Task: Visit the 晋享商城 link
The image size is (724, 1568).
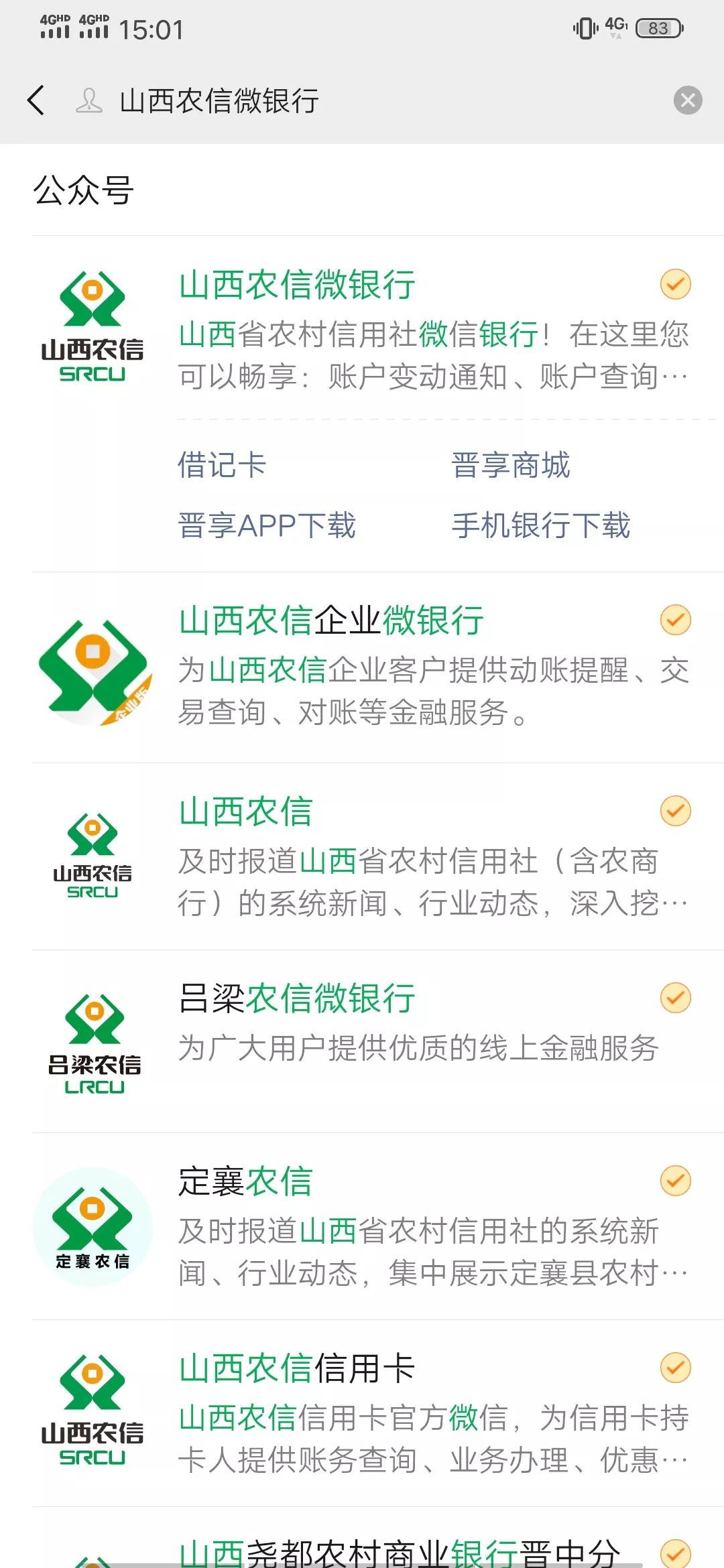Action: pyautogui.click(x=510, y=465)
